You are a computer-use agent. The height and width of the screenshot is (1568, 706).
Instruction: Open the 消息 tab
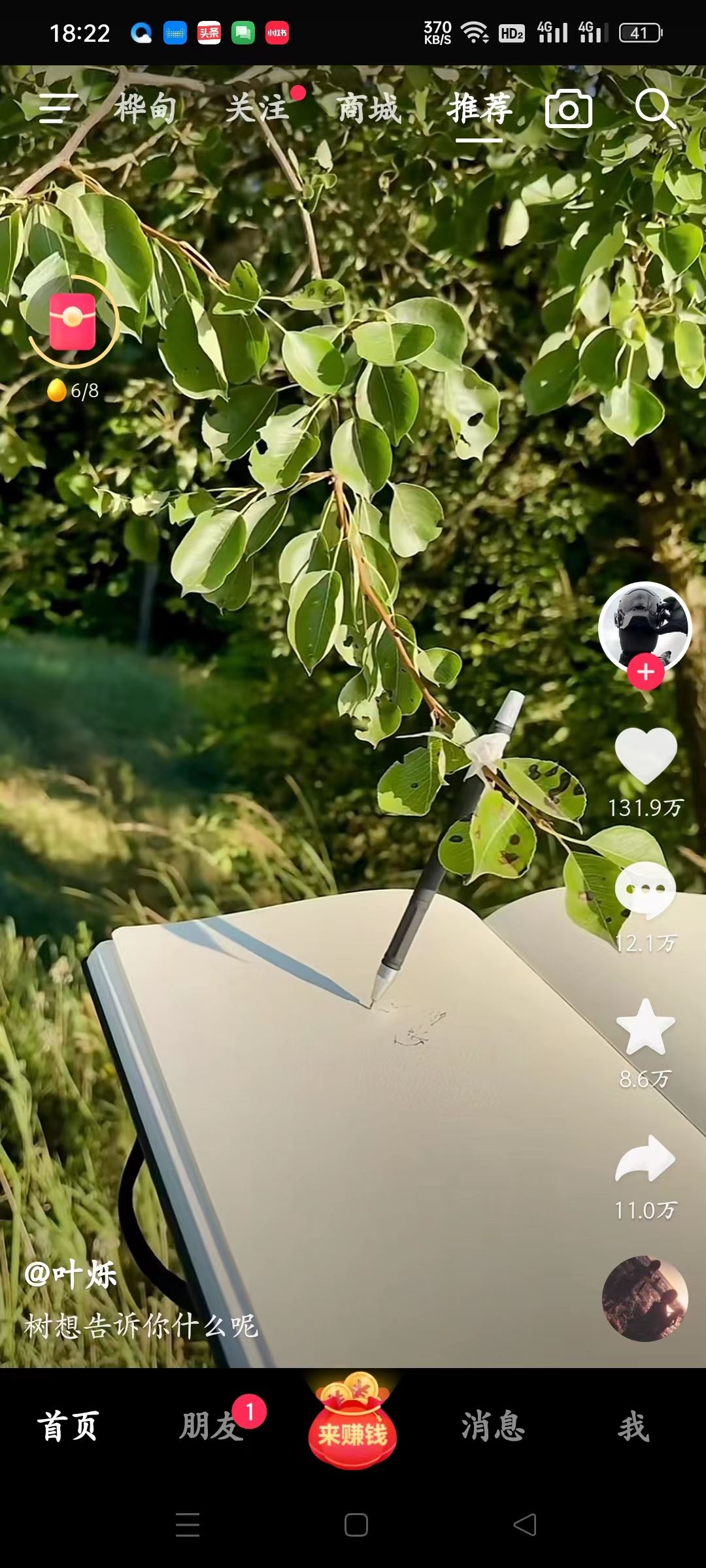click(494, 1426)
